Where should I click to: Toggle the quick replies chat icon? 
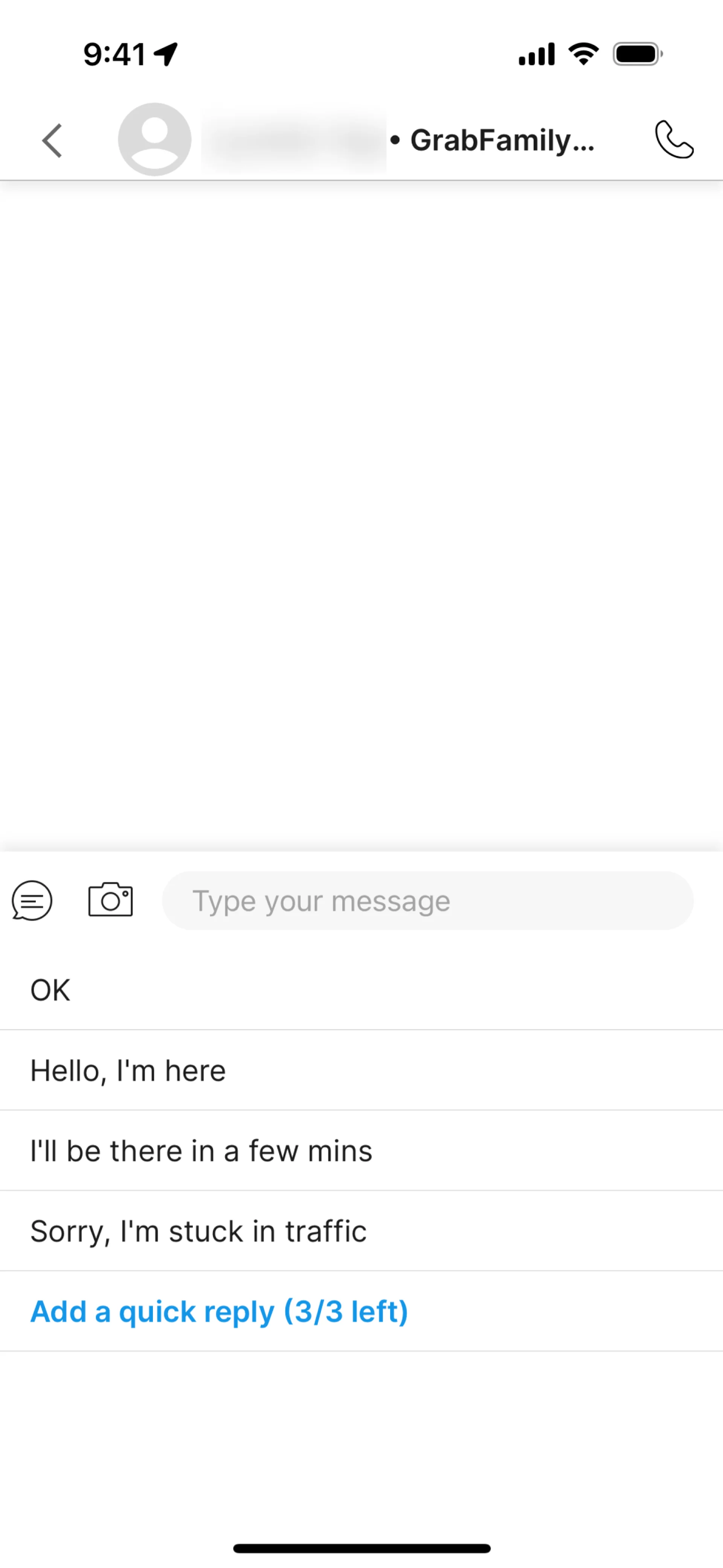tap(32, 900)
